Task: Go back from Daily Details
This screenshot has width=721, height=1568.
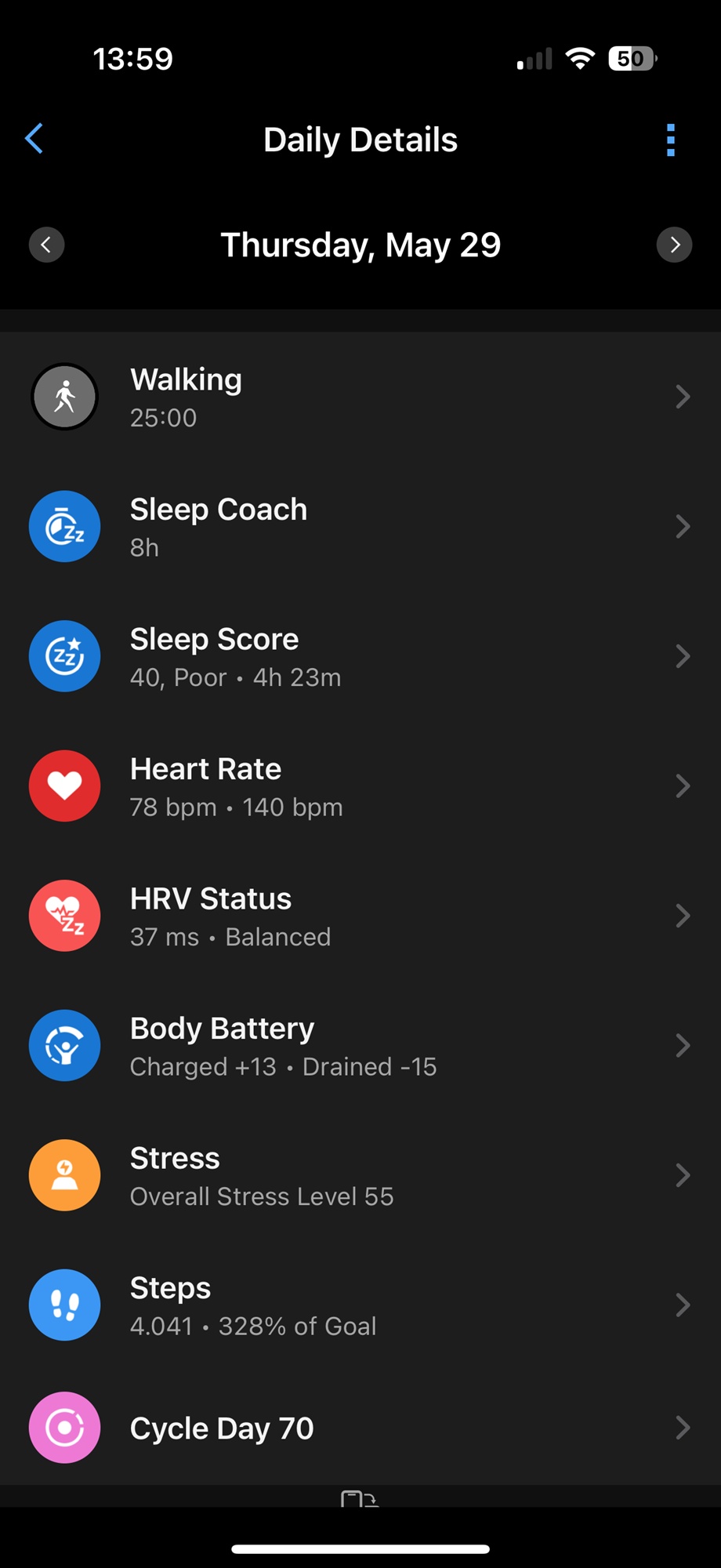Action: (x=34, y=140)
